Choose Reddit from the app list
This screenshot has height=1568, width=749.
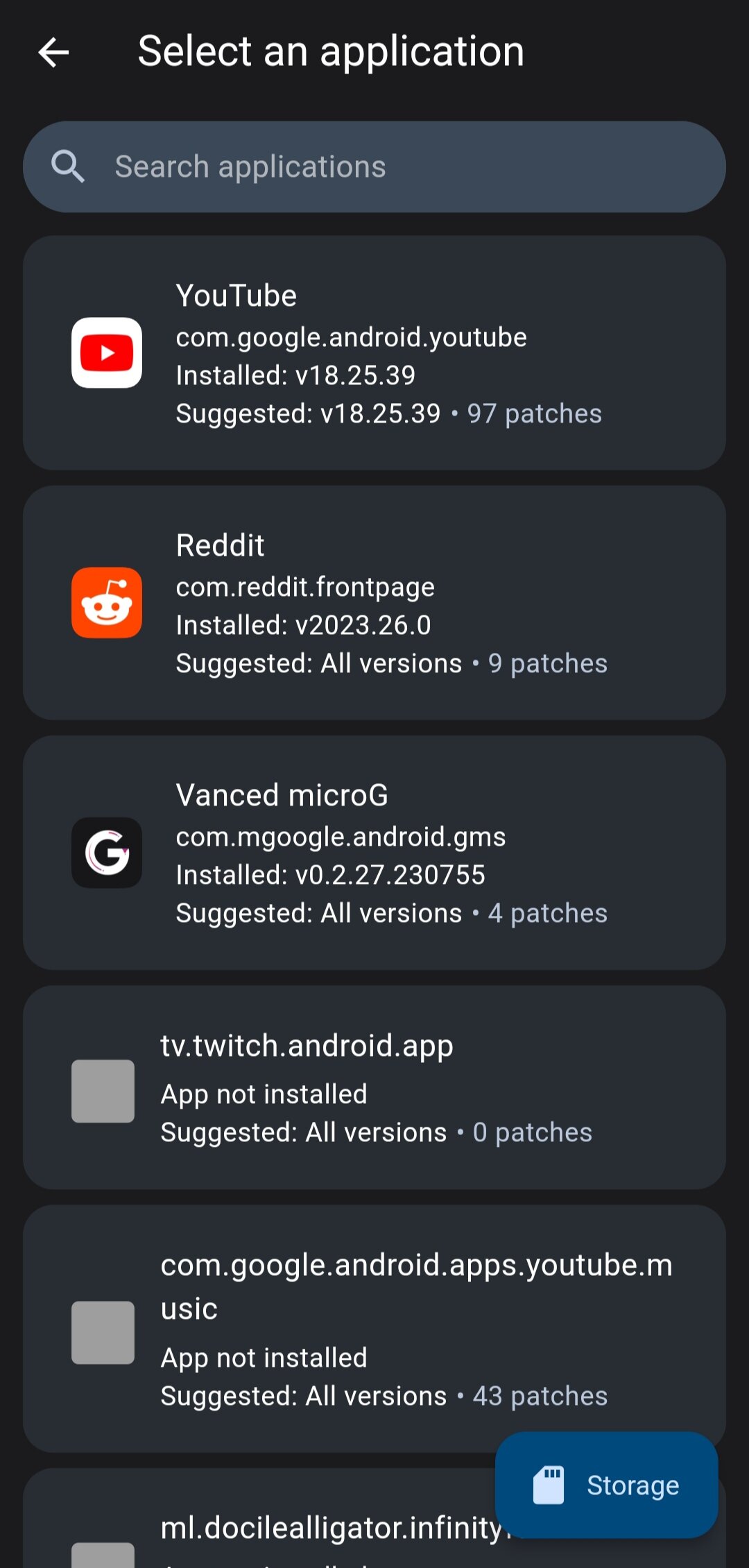pyautogui.click(x=374, y=602)
